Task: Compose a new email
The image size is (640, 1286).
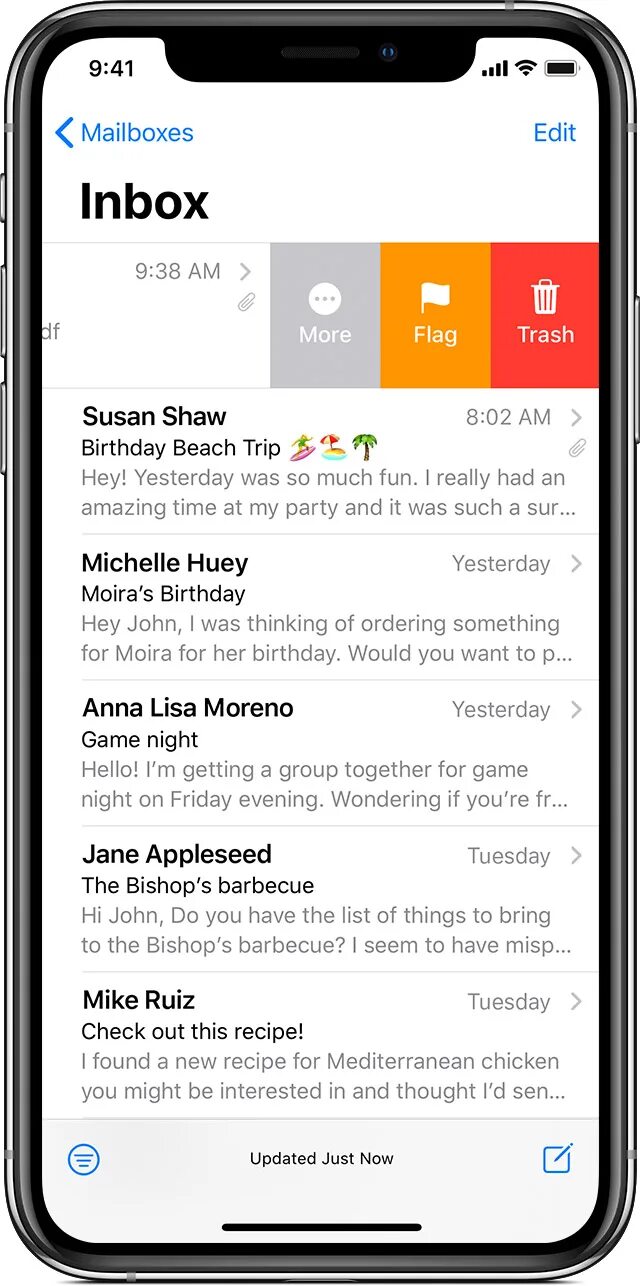Action: (558, 1158)
